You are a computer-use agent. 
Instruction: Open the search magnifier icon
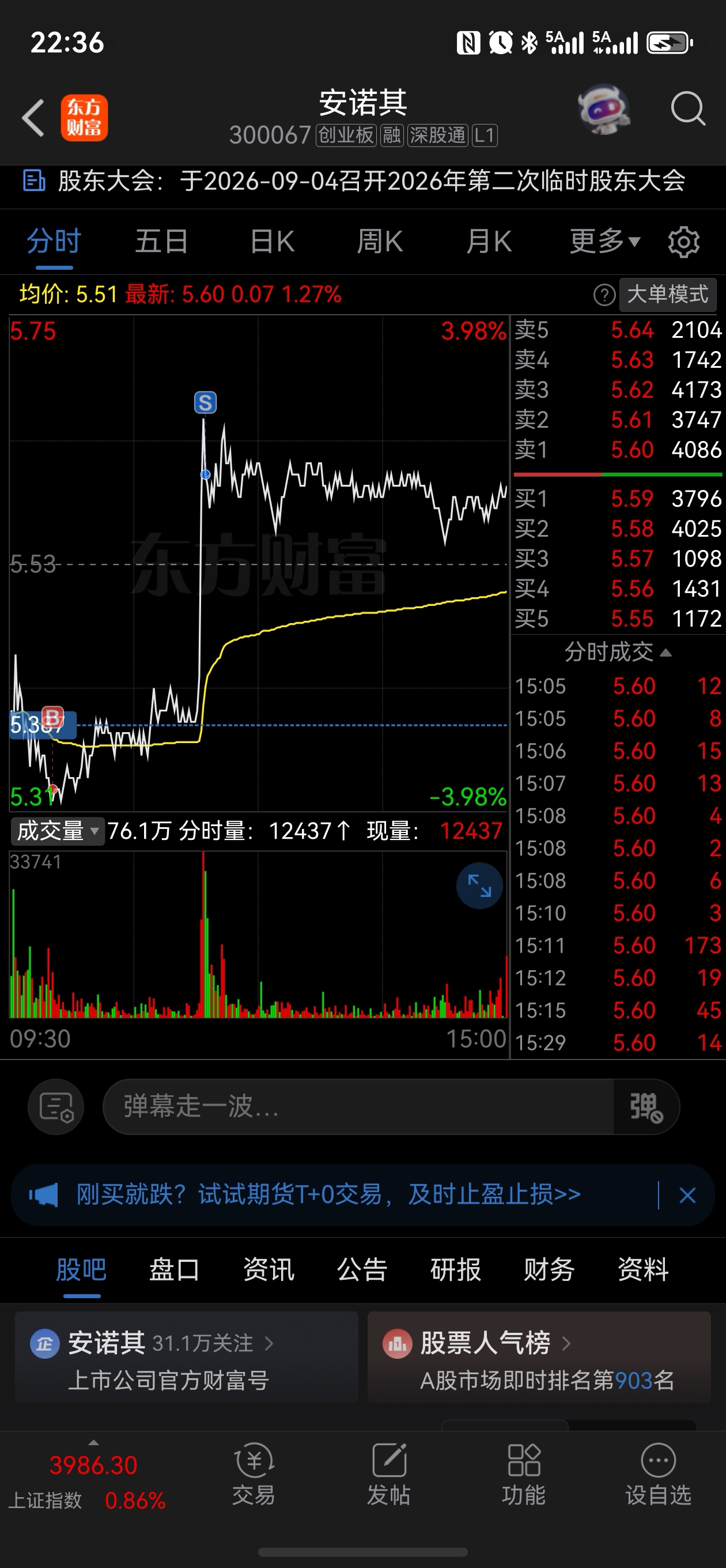pyautogui.click(x=689, y=110)
